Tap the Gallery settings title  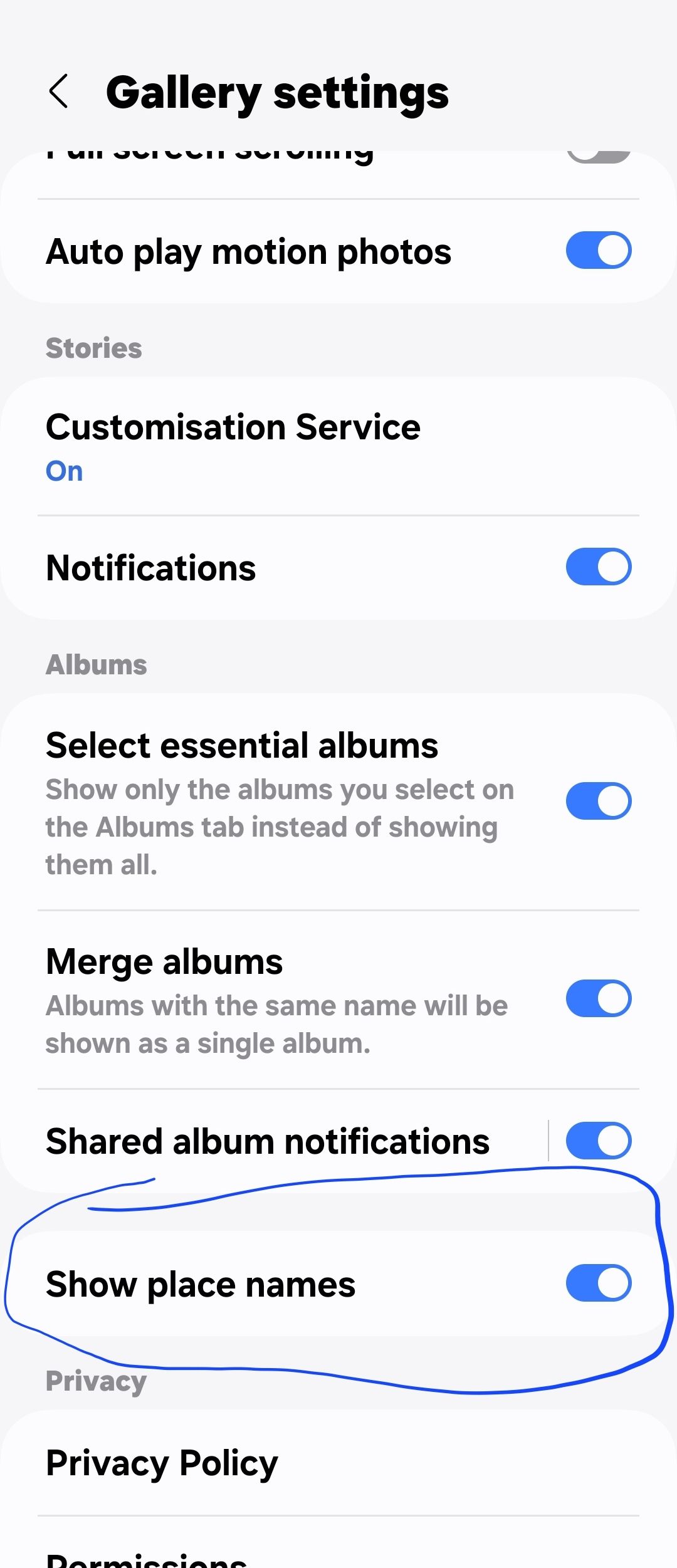coord(276,93)
